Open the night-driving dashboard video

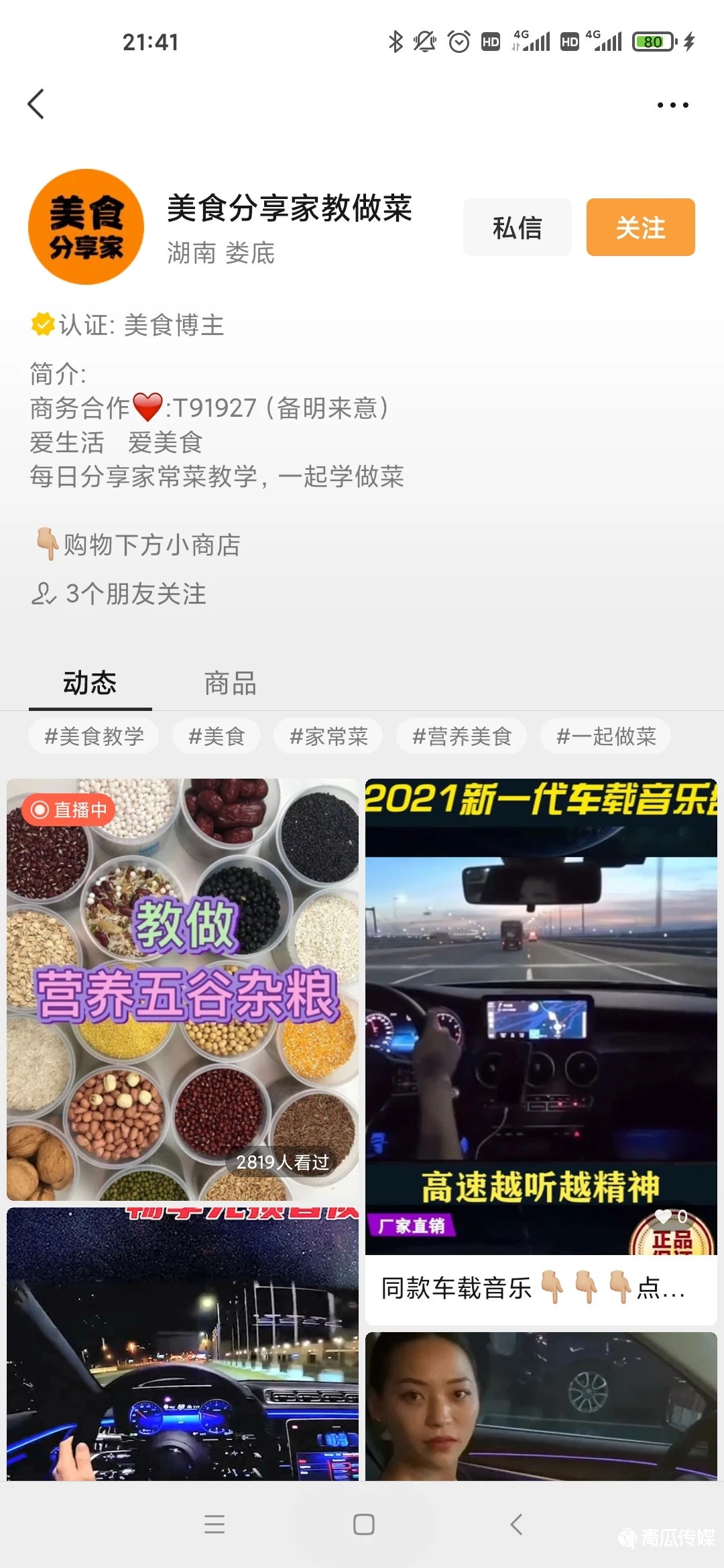182,1347
